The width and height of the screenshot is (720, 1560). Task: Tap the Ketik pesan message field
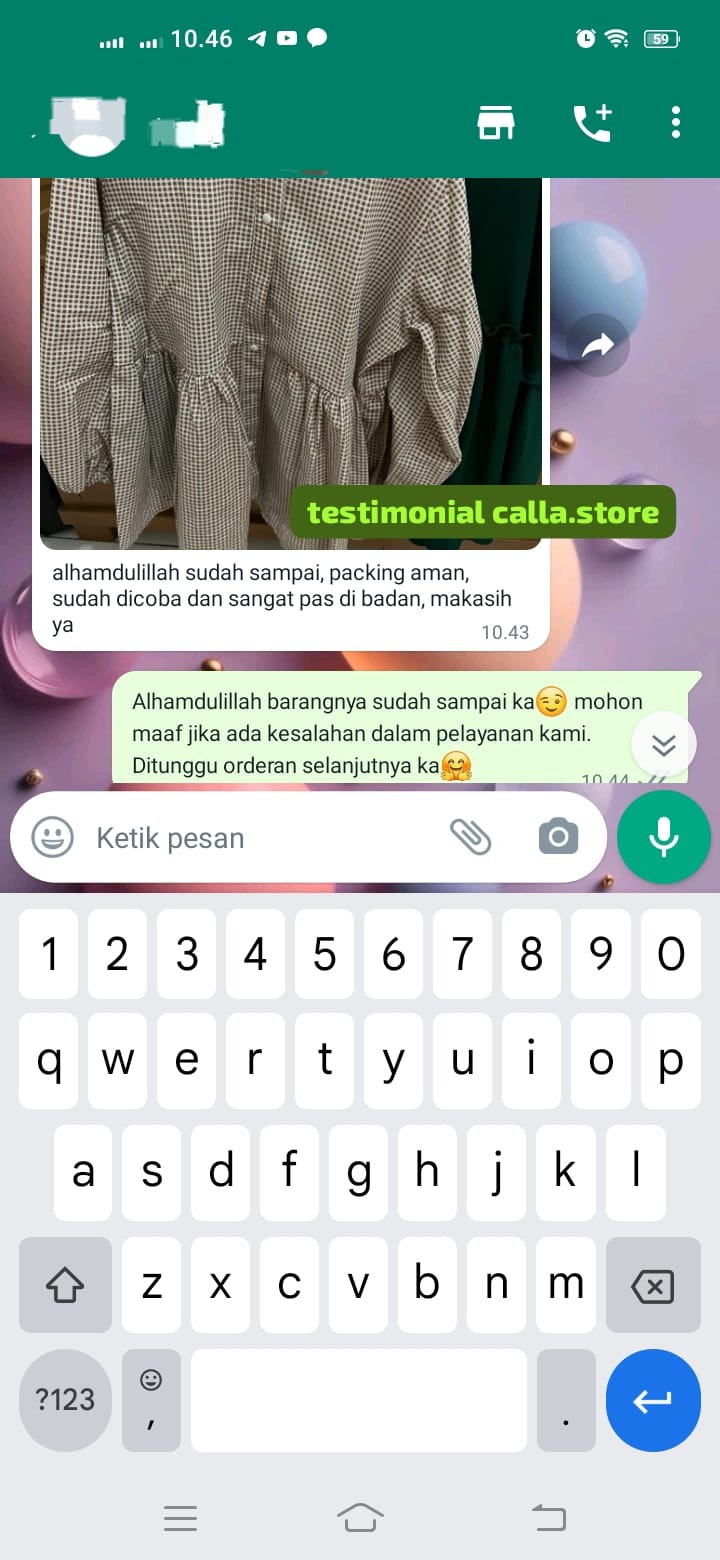[260, 838]
